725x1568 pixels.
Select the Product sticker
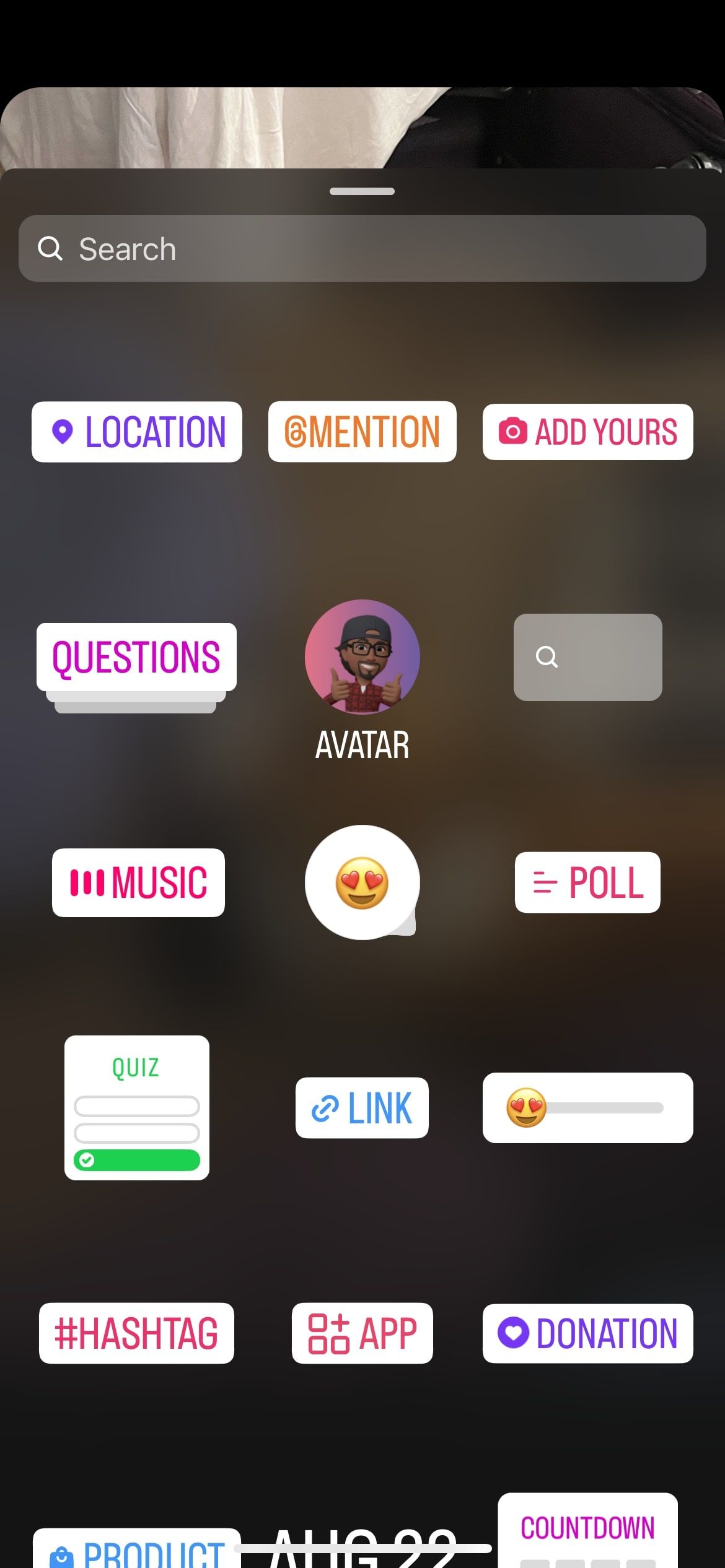coord(137,1551)
